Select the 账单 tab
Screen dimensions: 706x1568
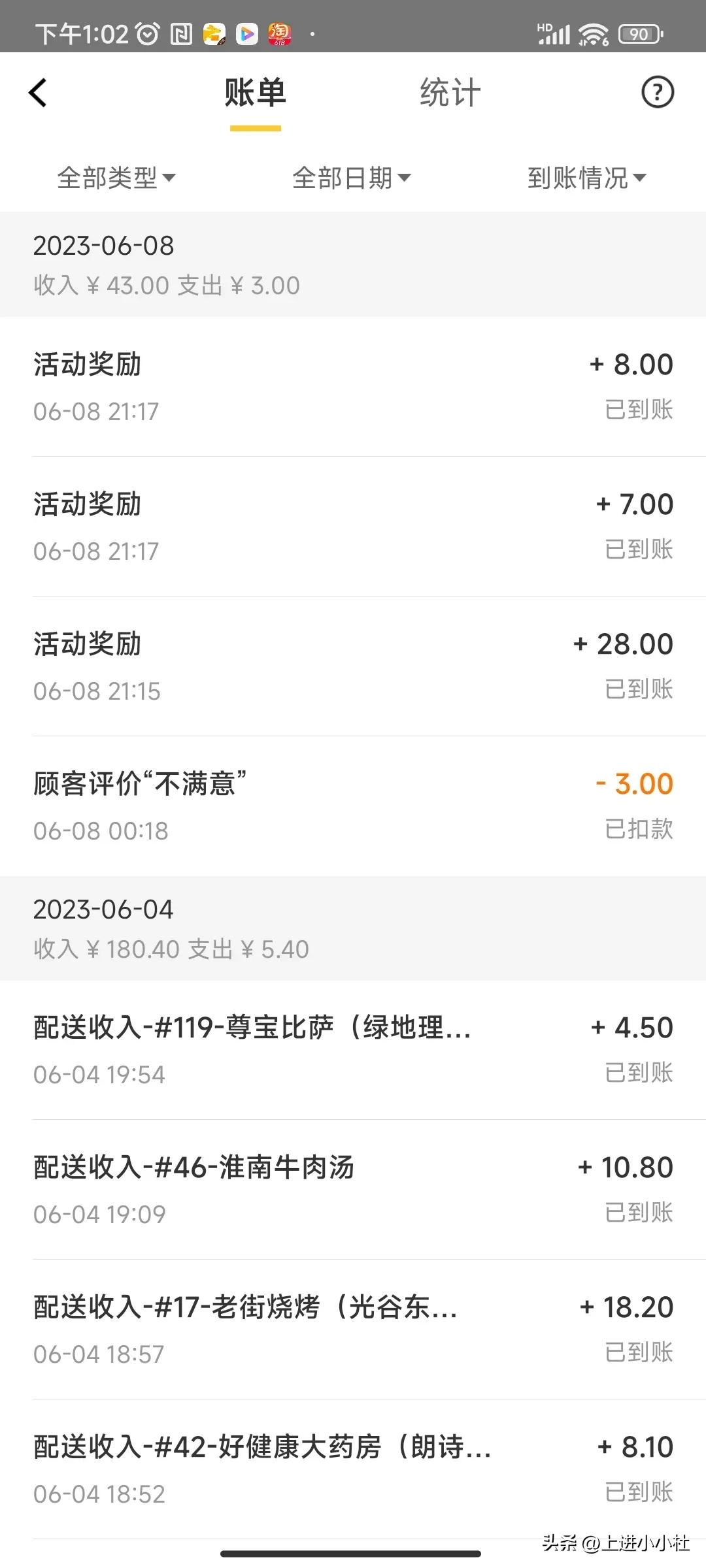click(256, 93)
